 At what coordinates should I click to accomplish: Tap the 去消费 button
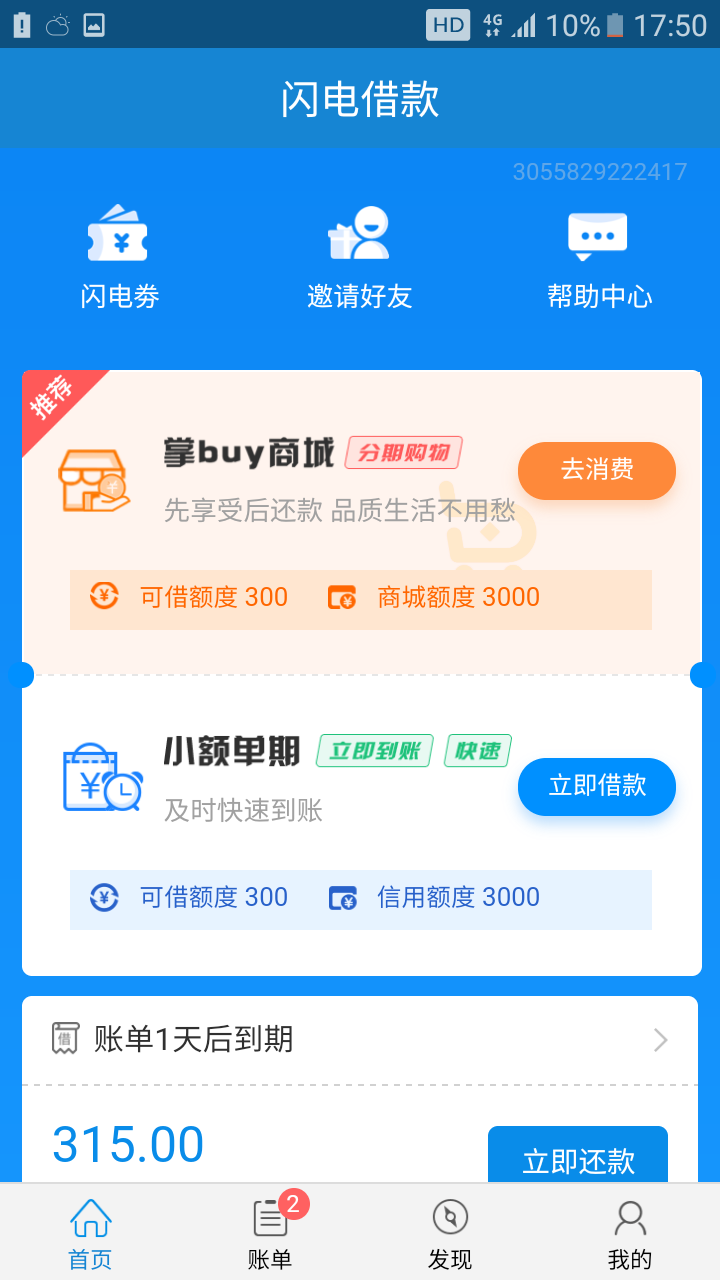click(597, 470)
